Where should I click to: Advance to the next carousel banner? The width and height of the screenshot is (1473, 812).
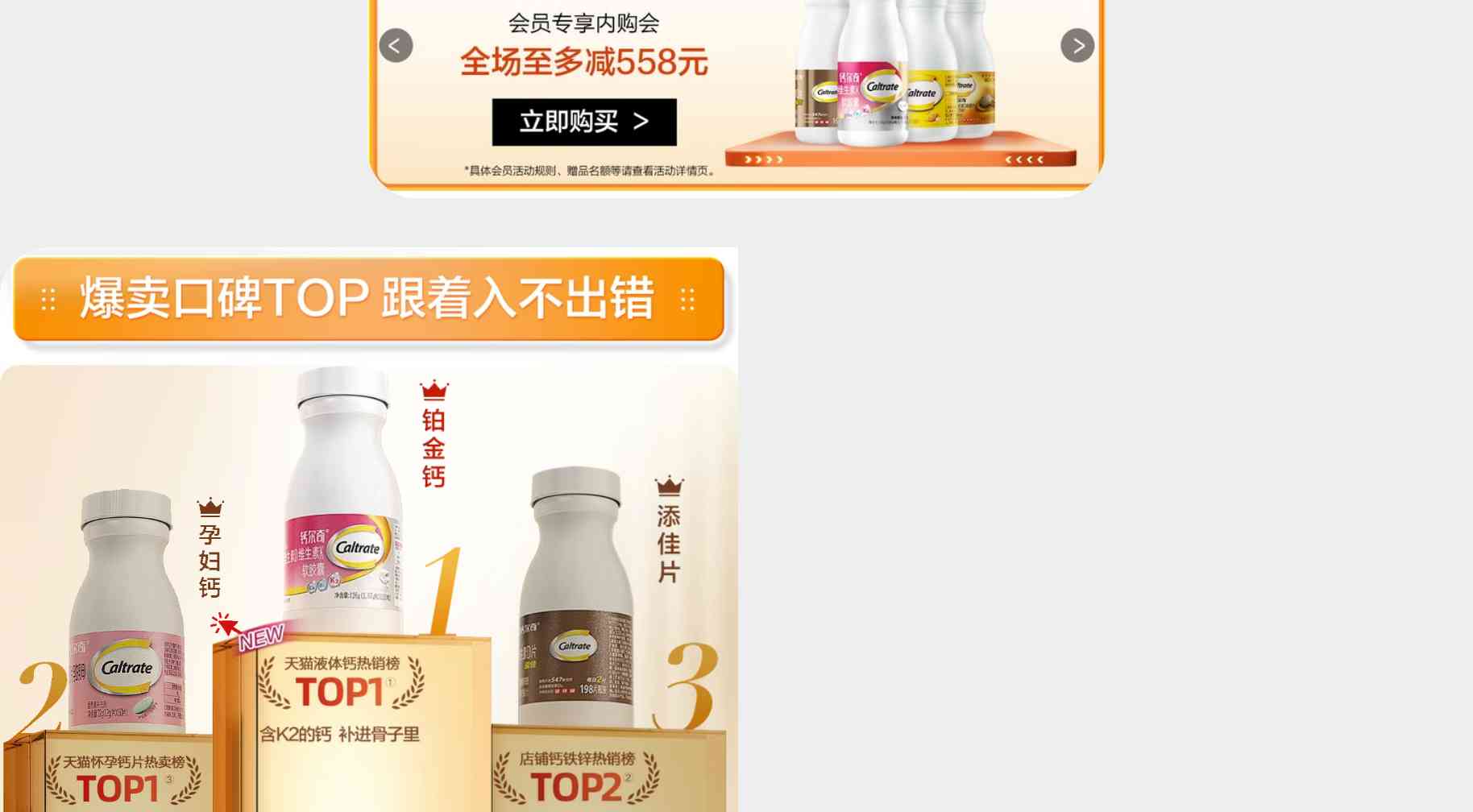pyautogui.click(x=1077, y=46)
